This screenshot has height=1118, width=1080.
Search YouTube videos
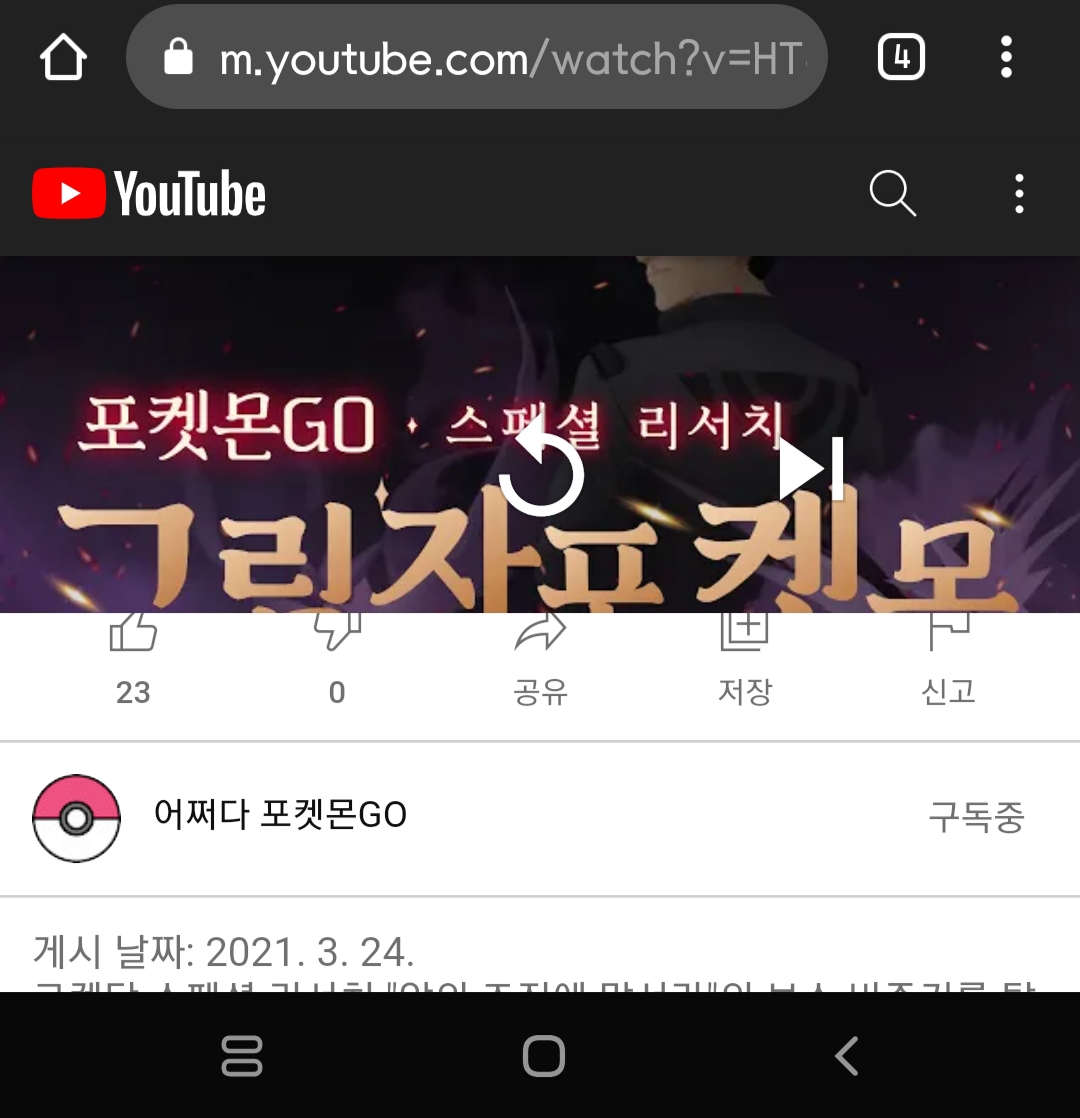892,193
